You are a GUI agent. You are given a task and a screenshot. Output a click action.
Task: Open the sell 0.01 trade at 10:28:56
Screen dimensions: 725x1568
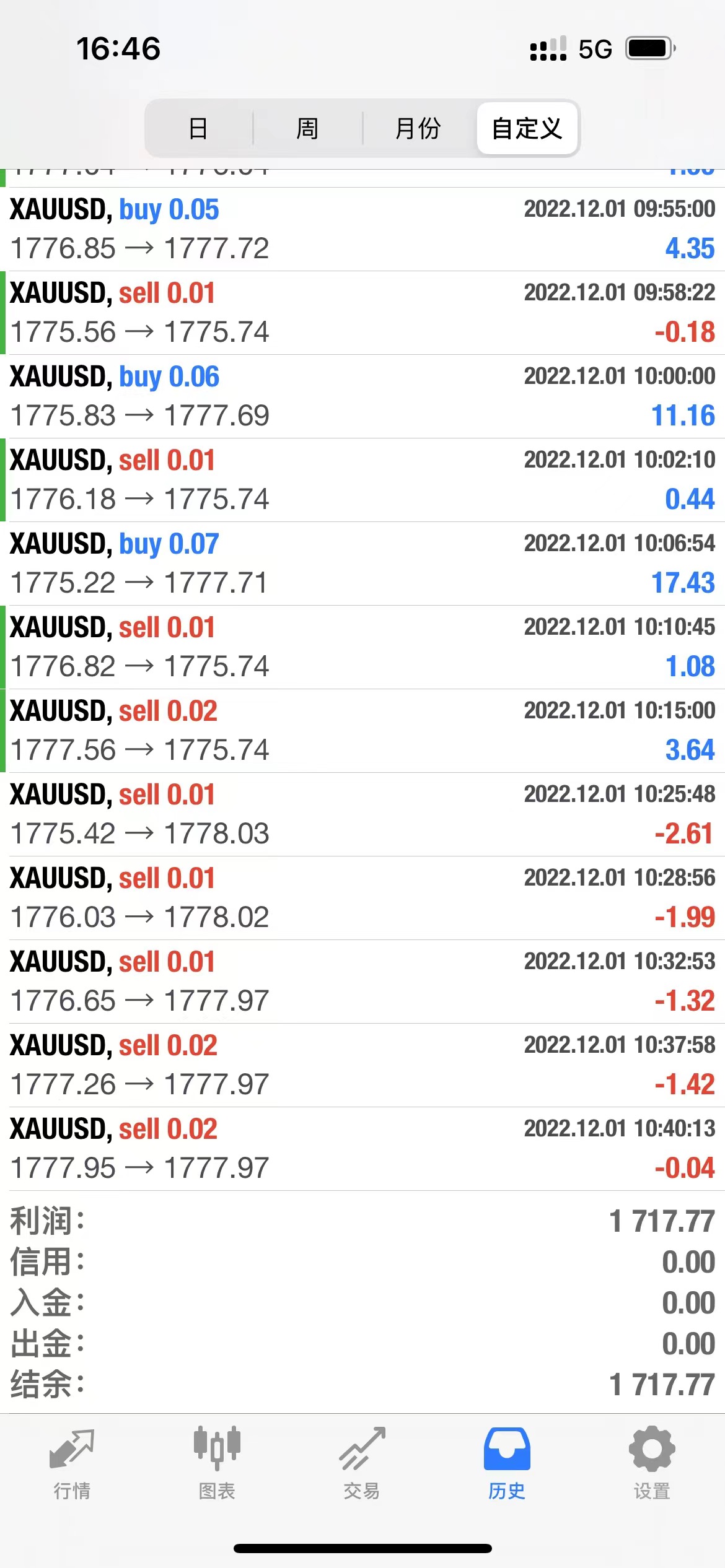pyautogui.click(x=362, y=898)
